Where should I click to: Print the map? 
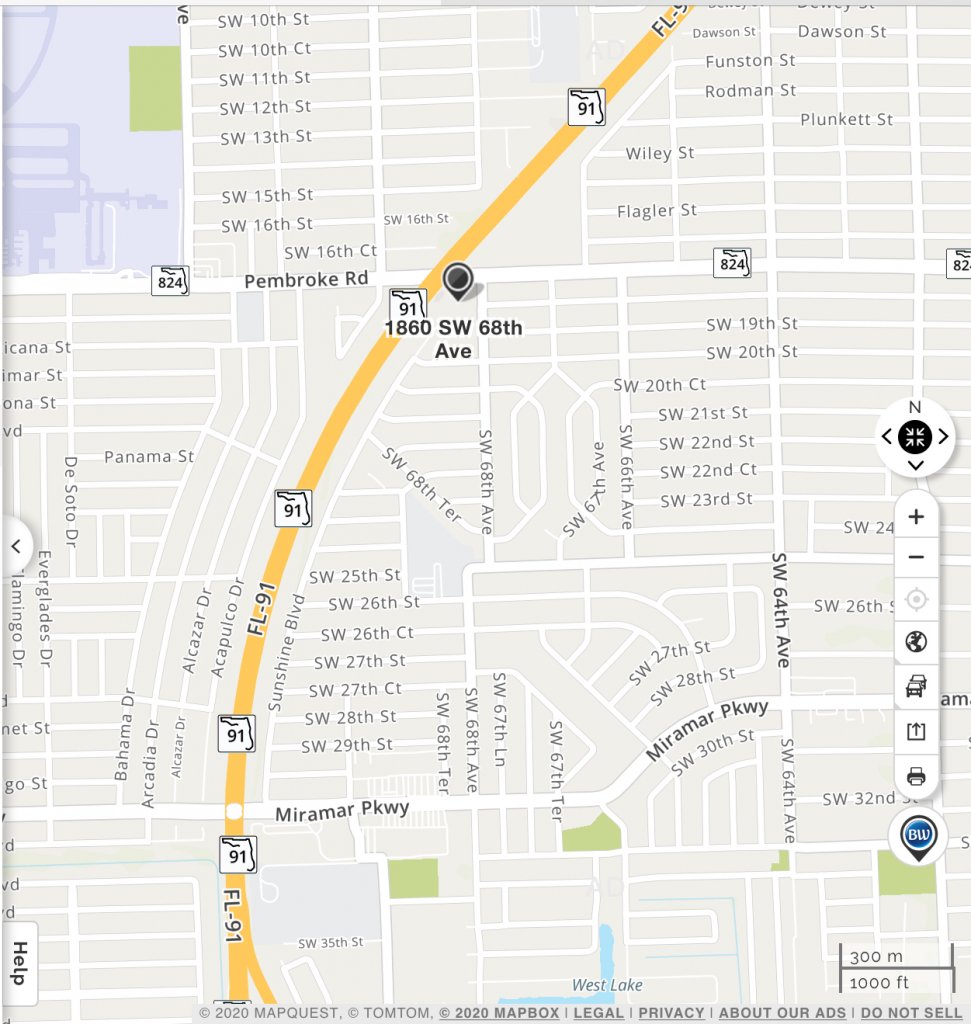tap(916, 776)
